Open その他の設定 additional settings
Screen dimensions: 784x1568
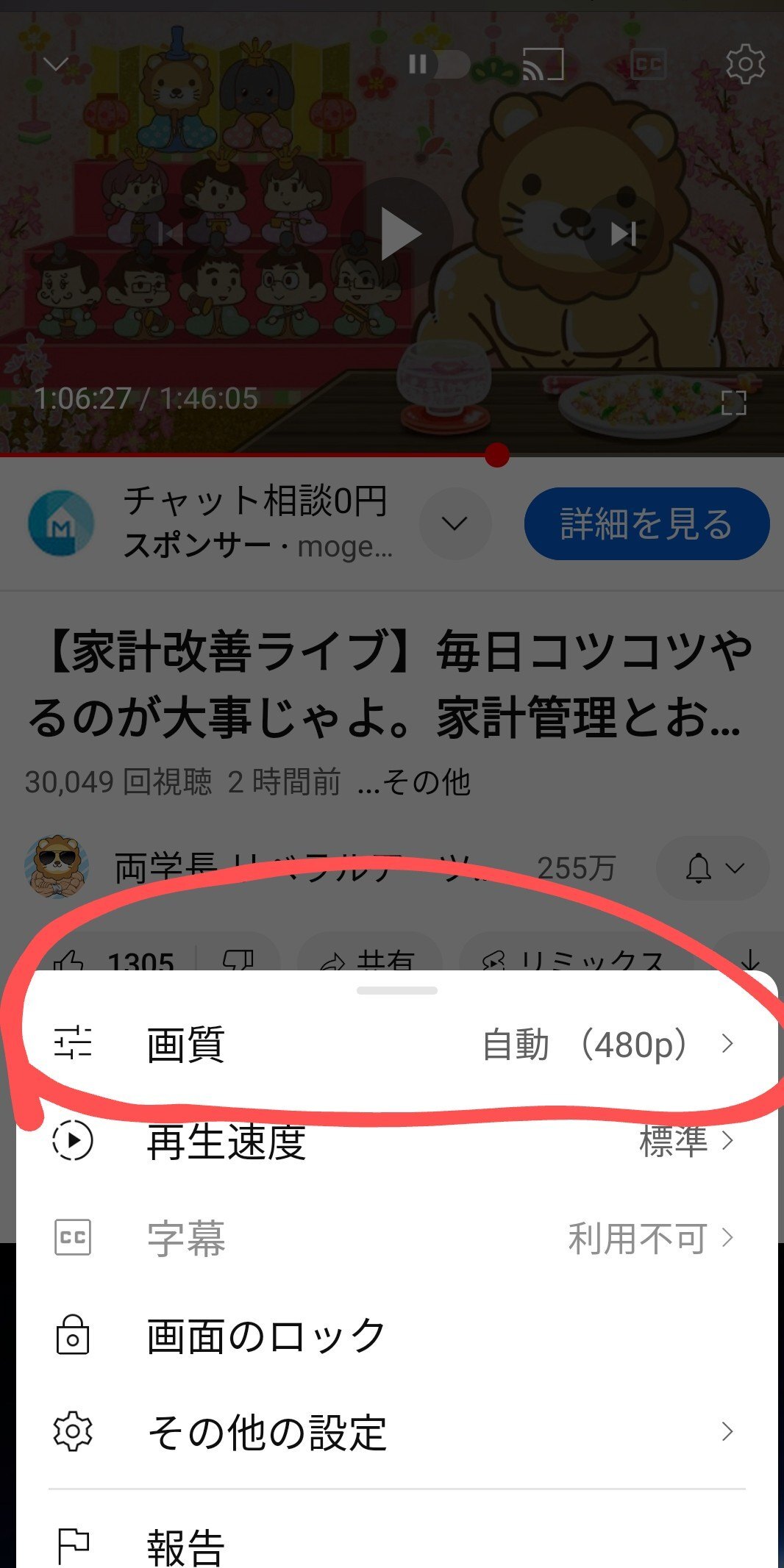click(396, 1431)
